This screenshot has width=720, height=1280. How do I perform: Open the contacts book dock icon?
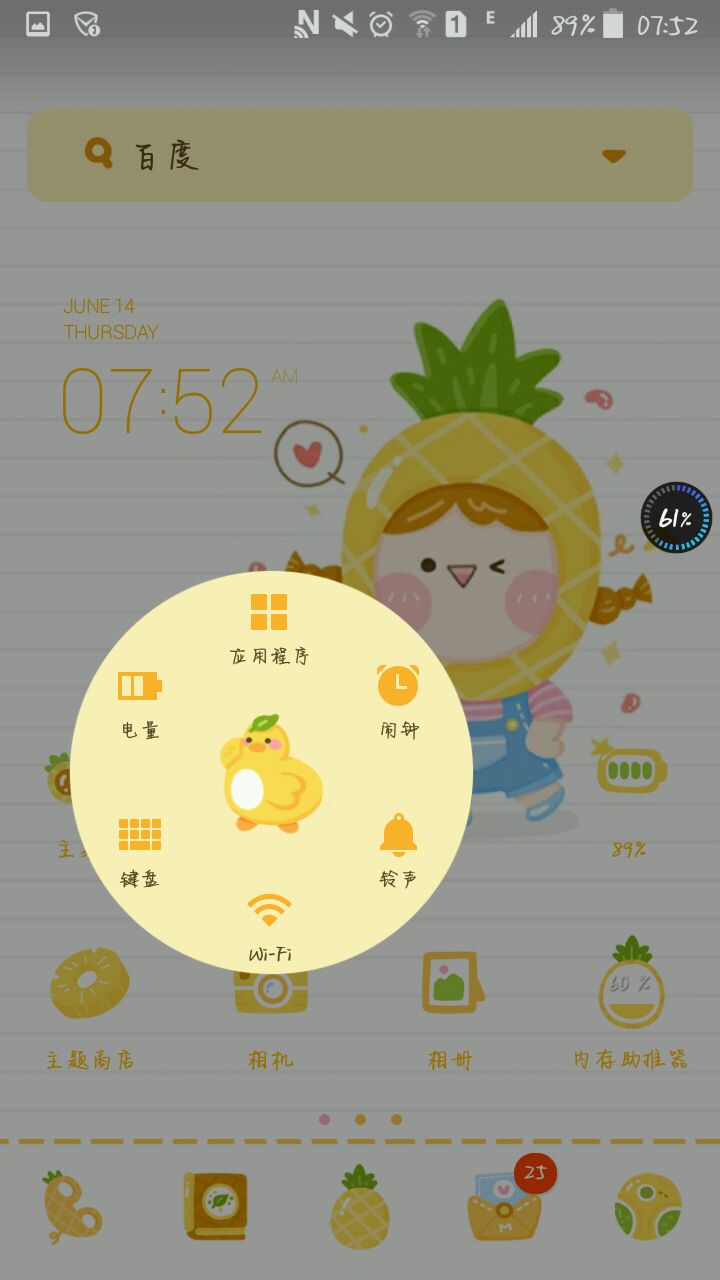215,1207
